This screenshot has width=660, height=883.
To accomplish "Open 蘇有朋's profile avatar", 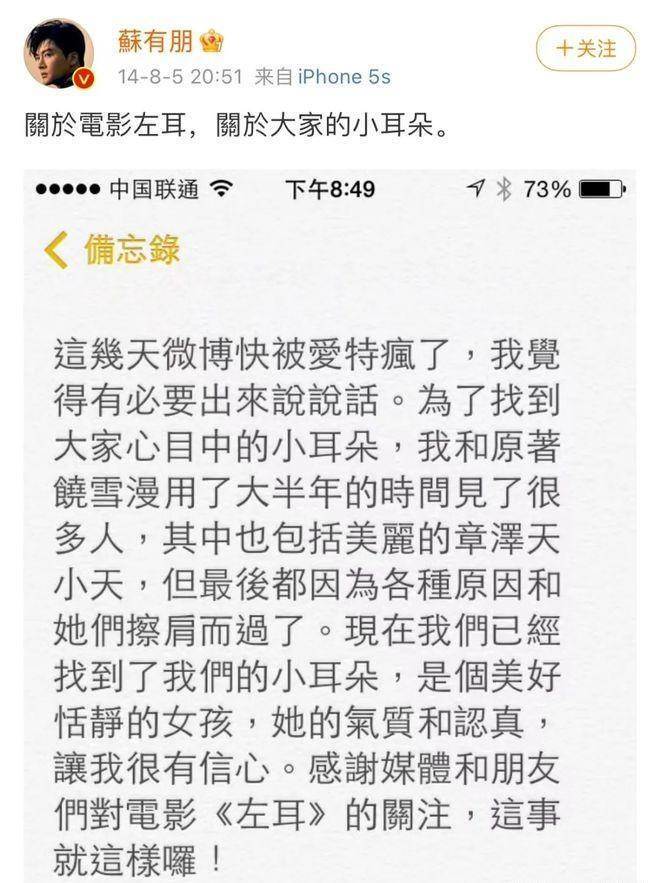I will [x=59, y=53].
